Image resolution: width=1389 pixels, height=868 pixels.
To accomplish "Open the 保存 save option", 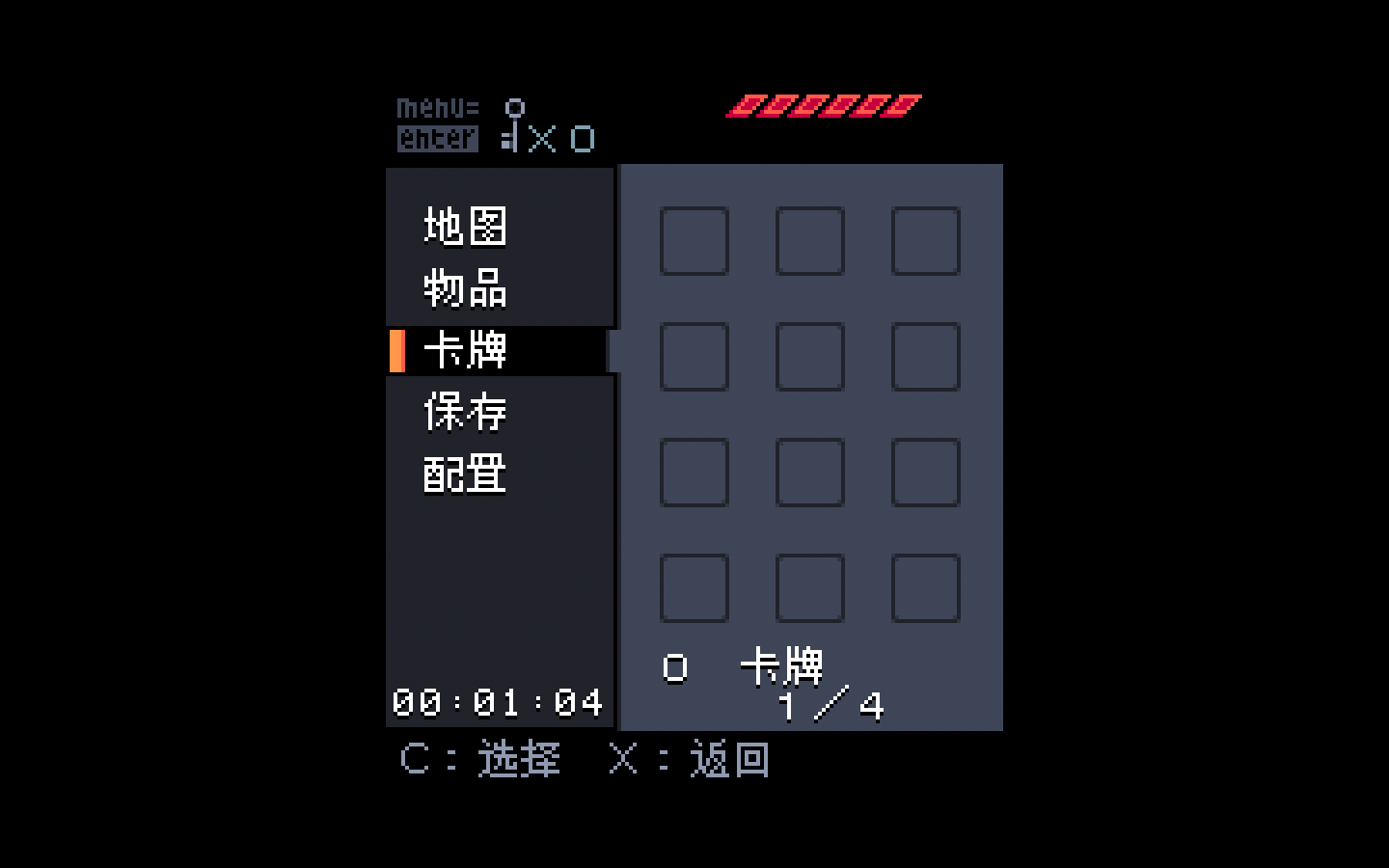I will point(465,412).
